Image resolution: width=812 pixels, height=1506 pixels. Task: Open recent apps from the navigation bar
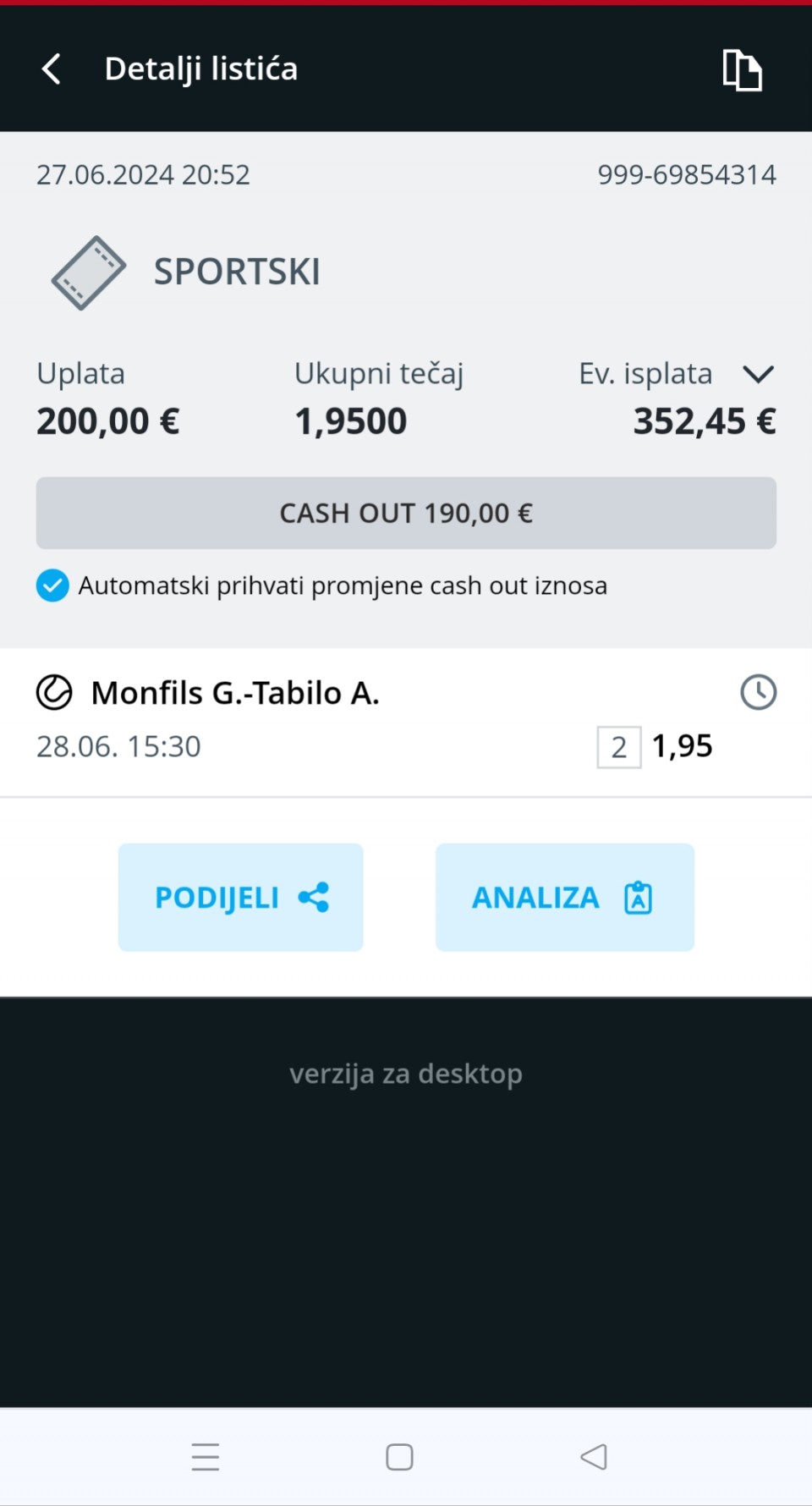(x=206, y=1457)
